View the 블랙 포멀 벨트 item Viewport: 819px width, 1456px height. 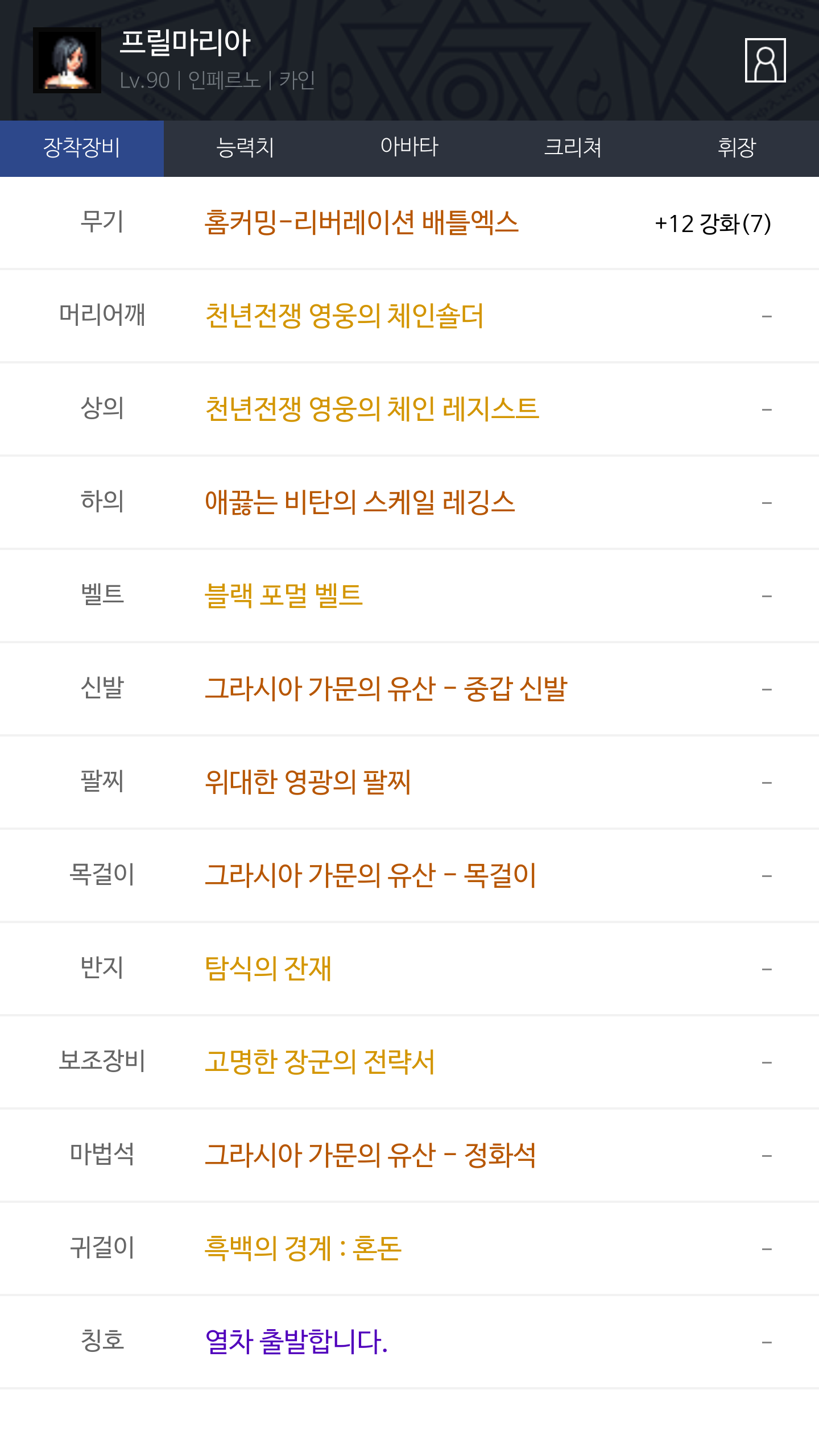[x=284, y=596]
